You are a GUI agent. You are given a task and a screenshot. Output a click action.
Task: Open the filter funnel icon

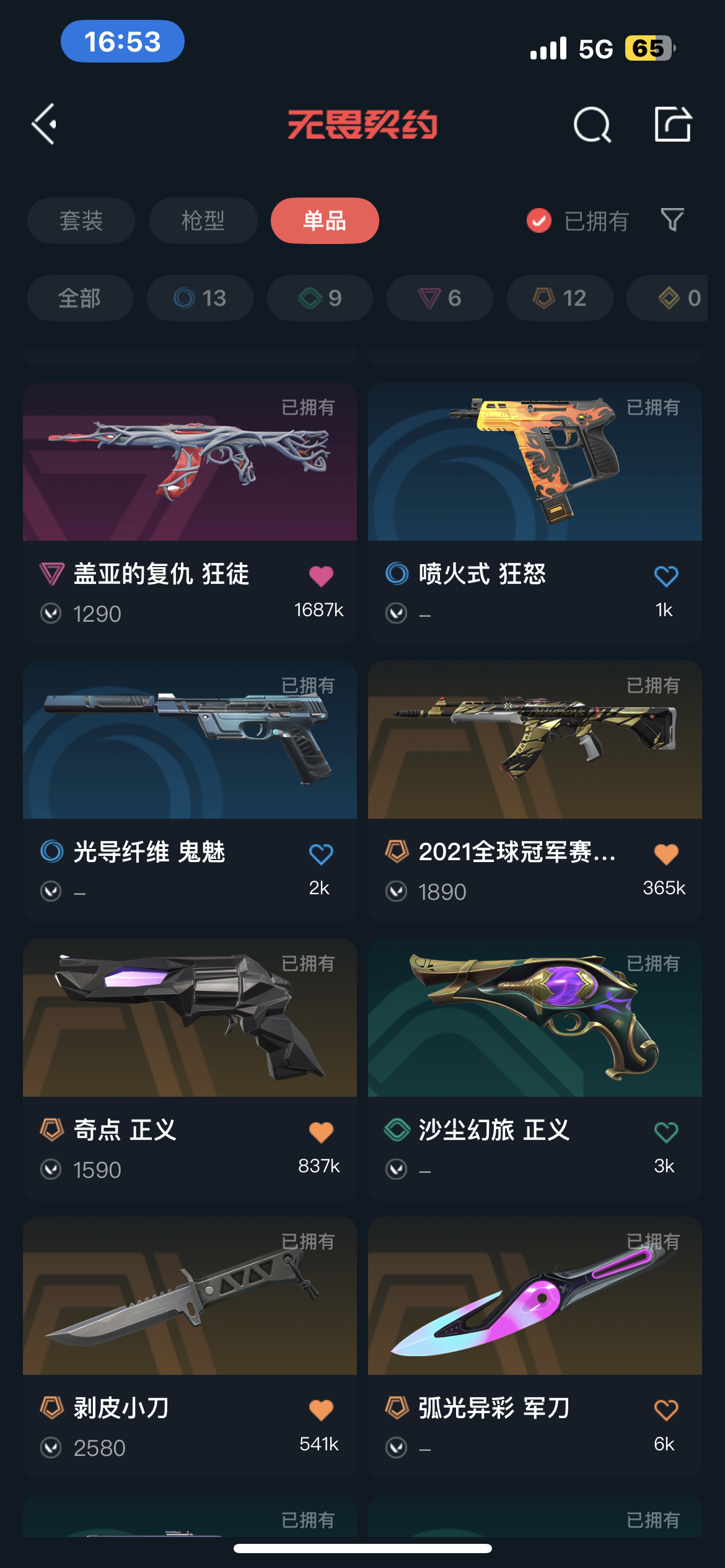click(672, 220)
